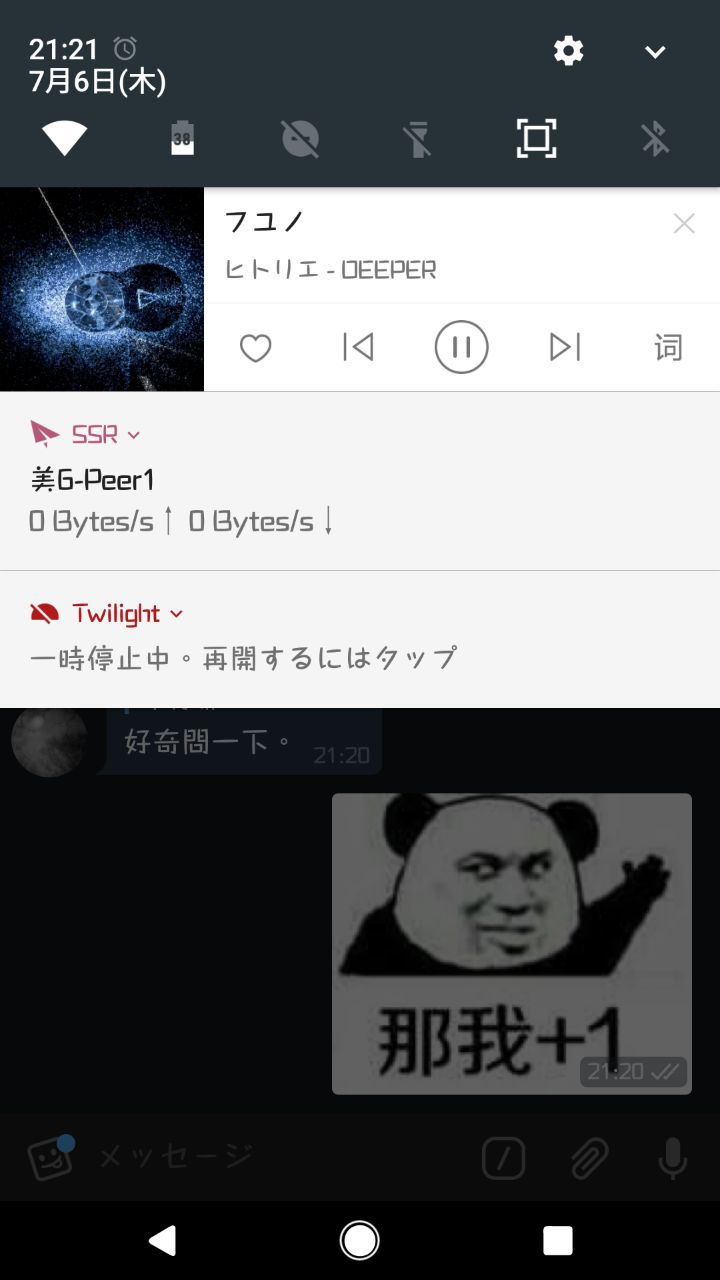
Task: Dismiss the music player notification
Action: (x=684, y=224)
